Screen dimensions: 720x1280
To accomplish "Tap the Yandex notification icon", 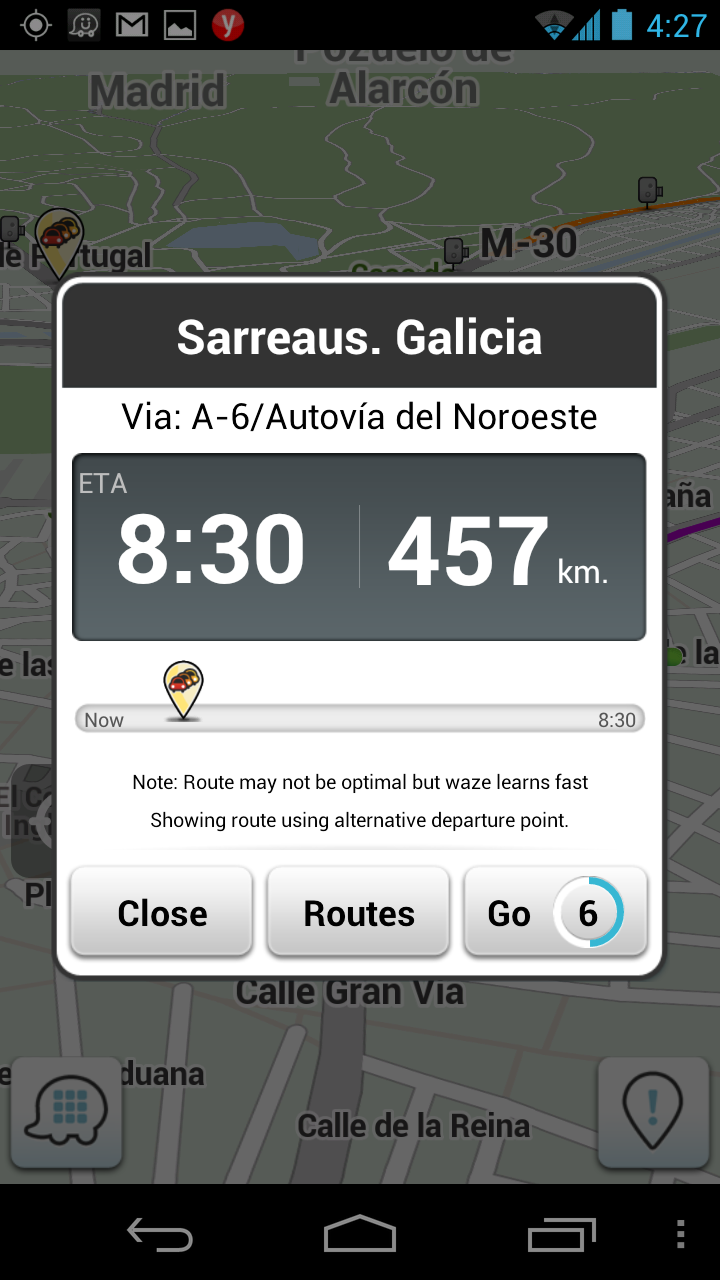I will [227, 23].
